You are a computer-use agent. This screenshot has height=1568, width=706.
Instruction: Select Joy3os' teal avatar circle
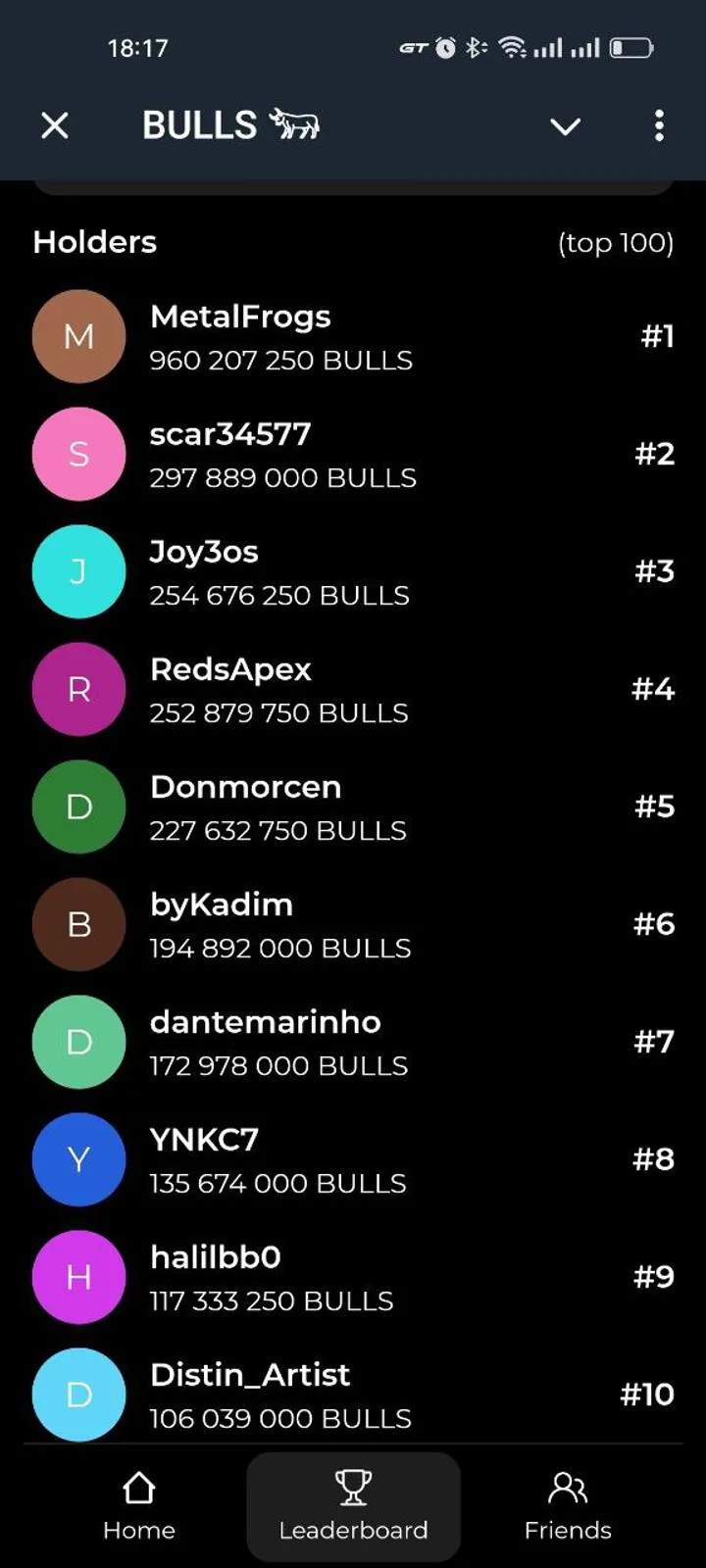pos(78,571)
